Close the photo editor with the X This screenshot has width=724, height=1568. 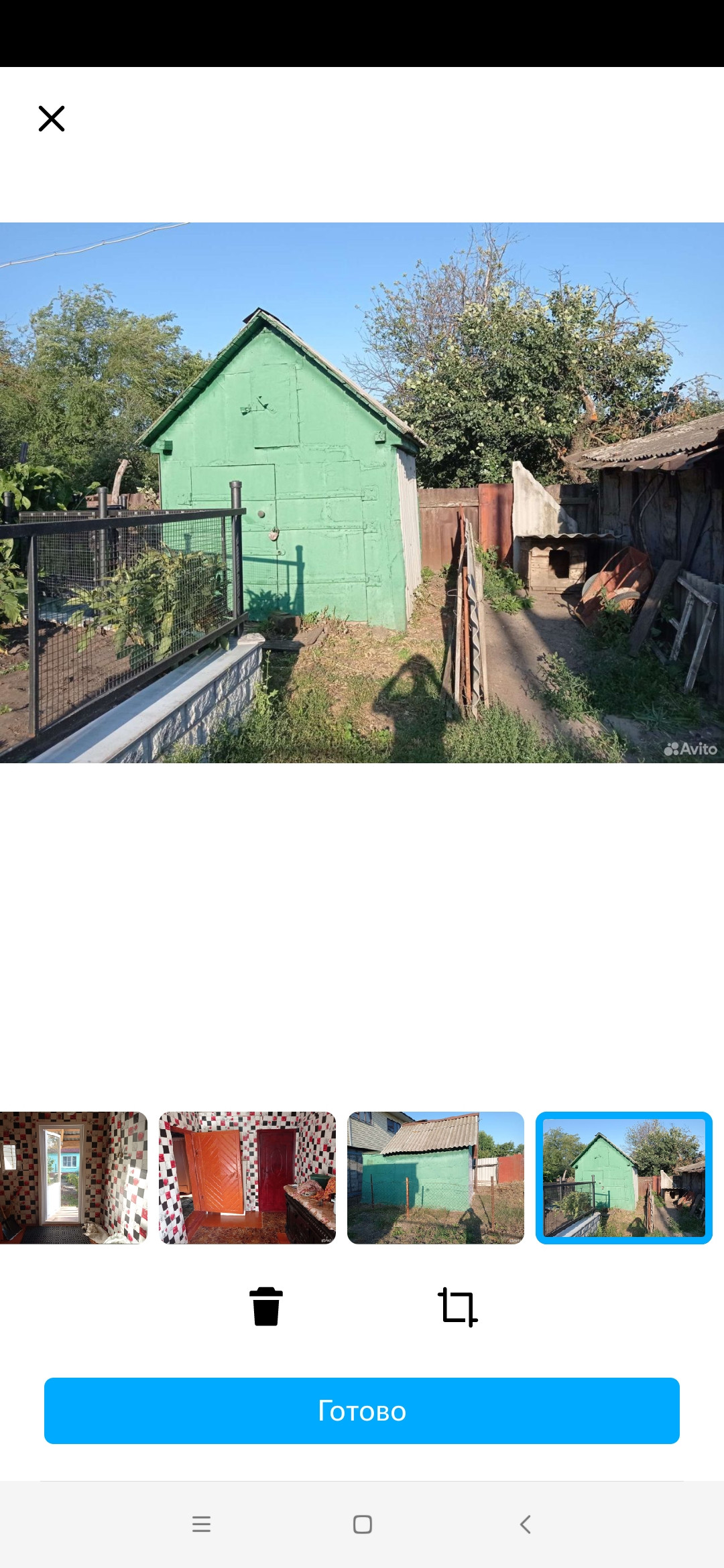pos(52,119)
